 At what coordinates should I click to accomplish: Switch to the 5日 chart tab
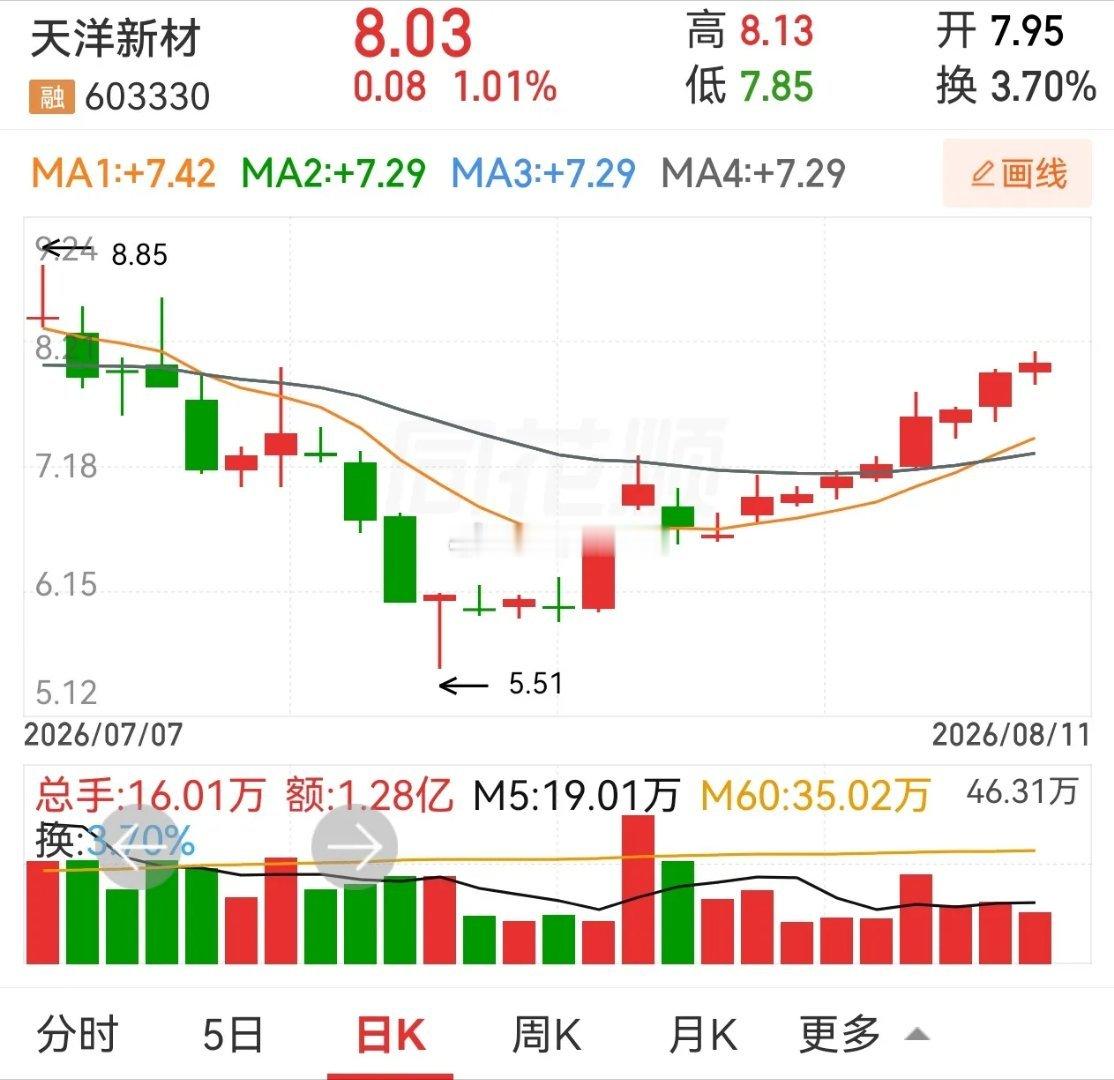[233, 1034]
